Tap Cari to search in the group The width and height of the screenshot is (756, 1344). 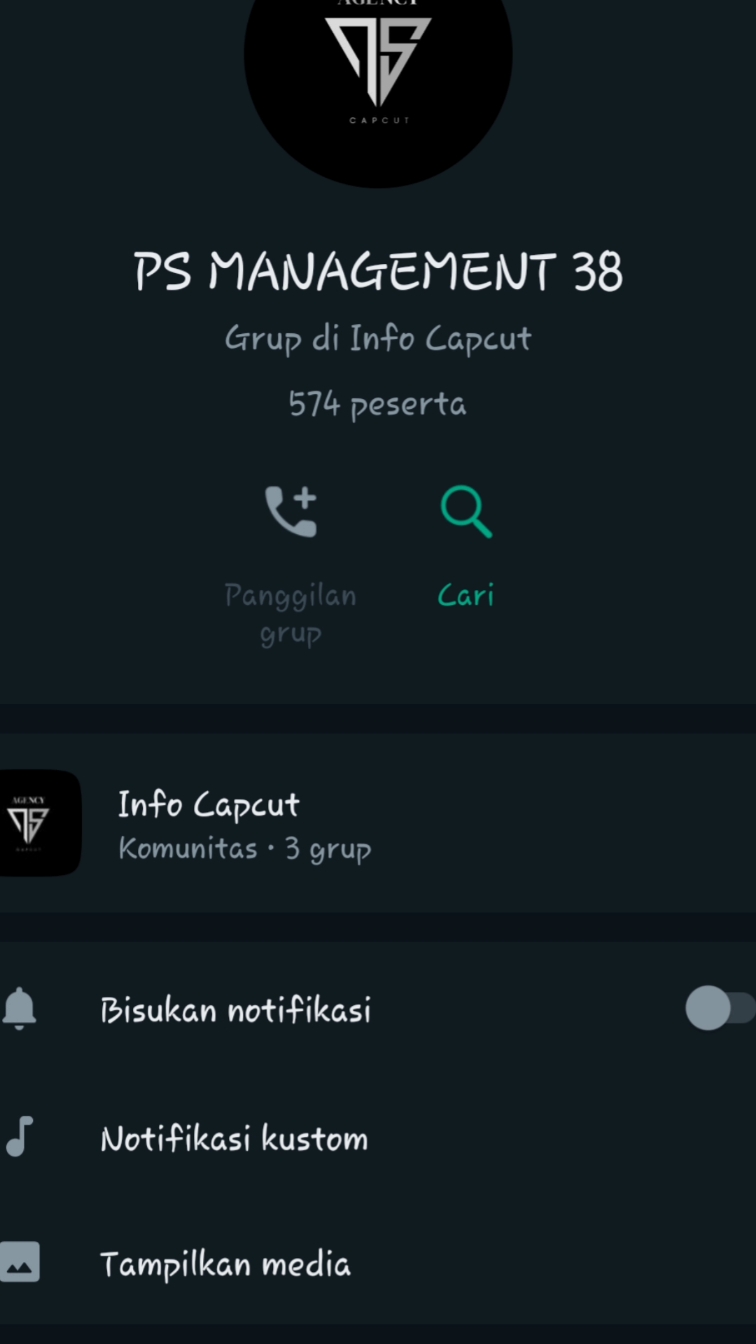(x=466, y=545)
